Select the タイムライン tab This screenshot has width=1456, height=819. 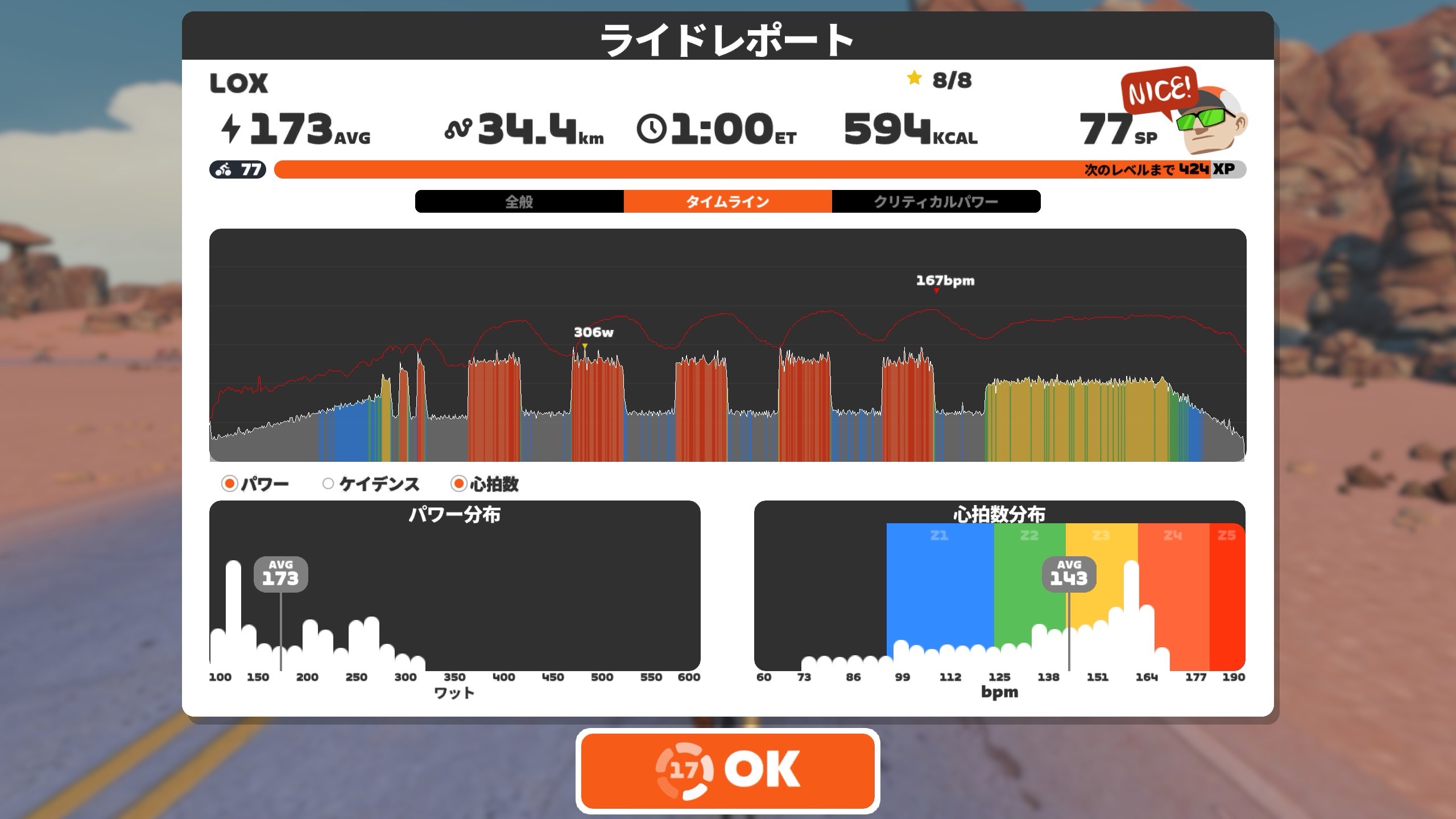727,201
